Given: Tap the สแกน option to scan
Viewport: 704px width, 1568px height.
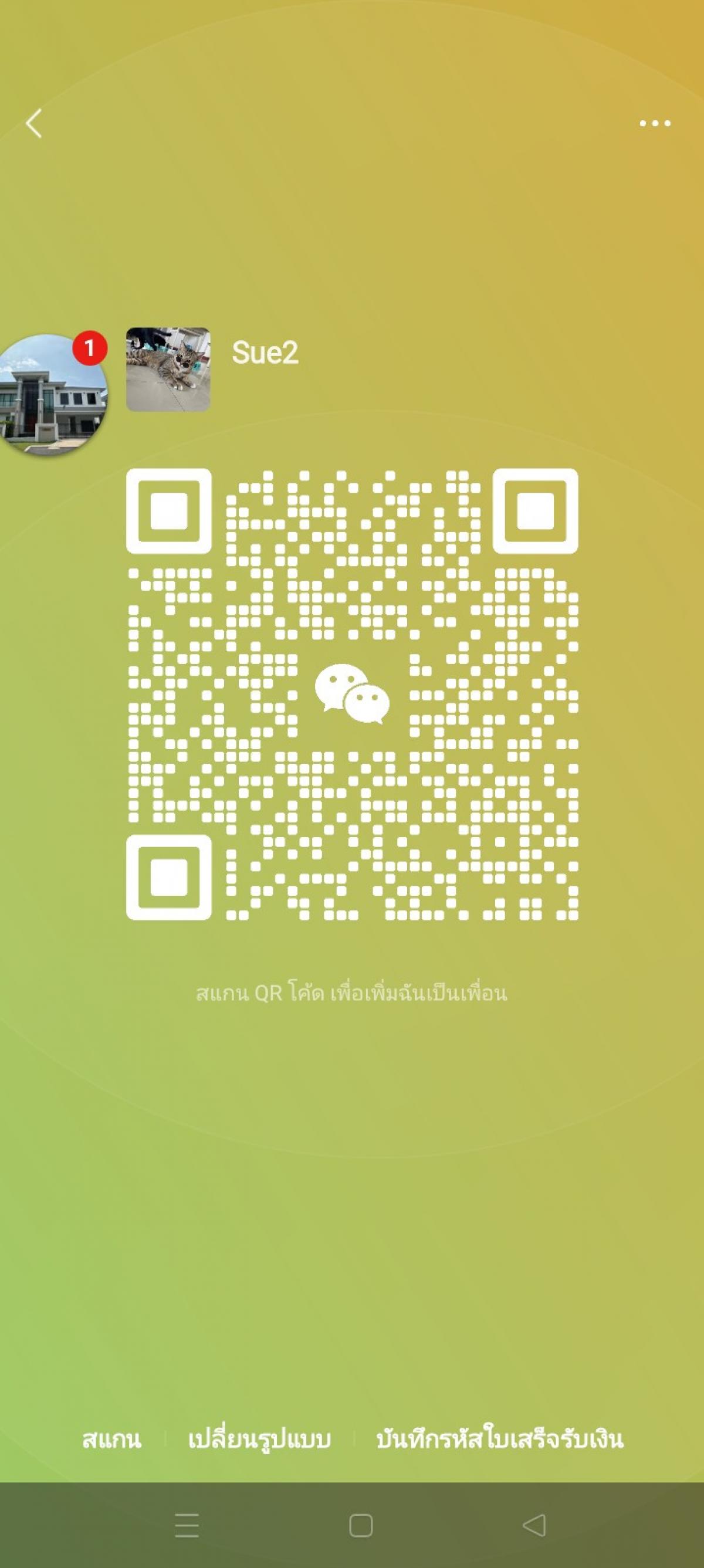Looking at the screenshot, I should point(111,1439).
